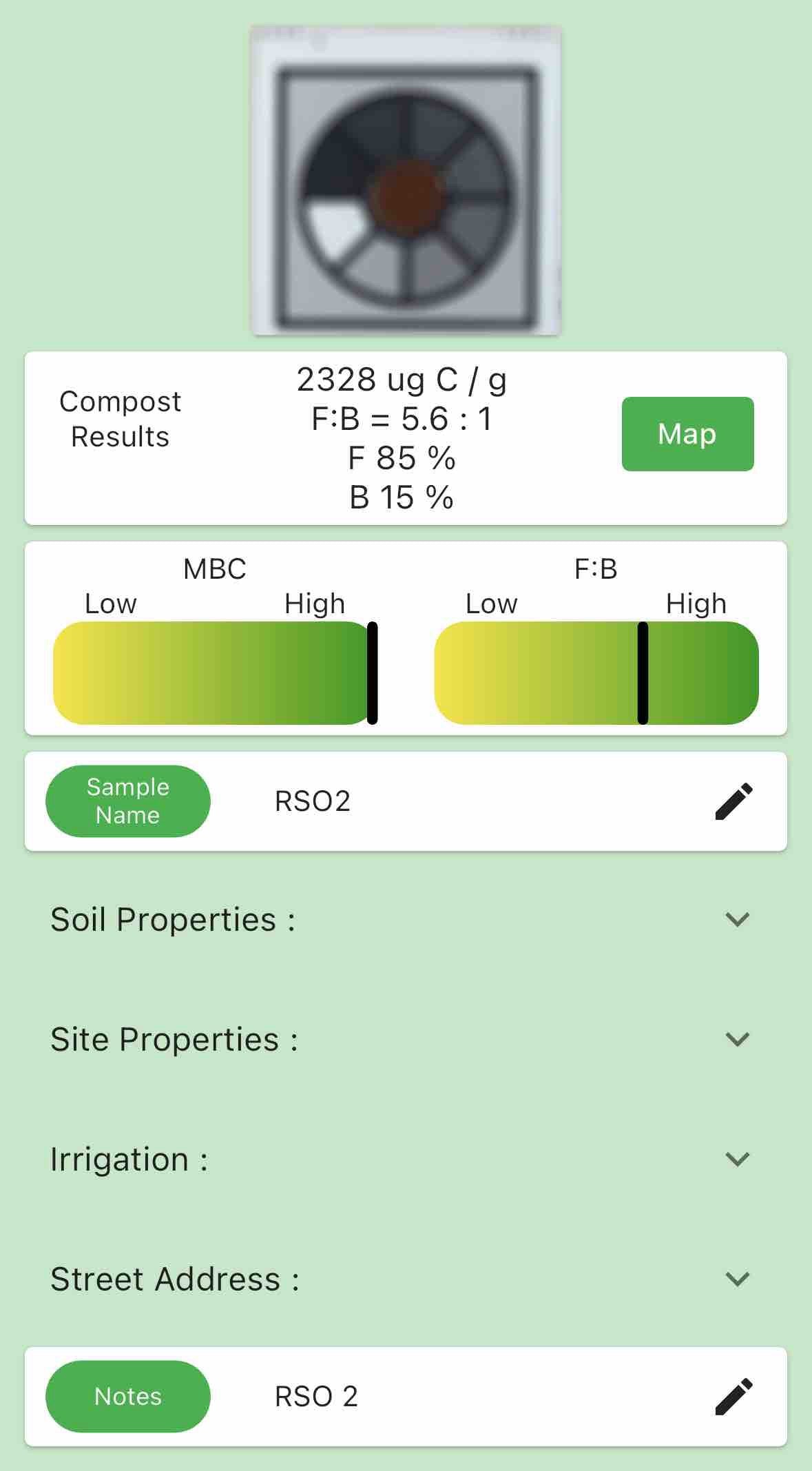Open the Map for compost results

pos(687,434)
